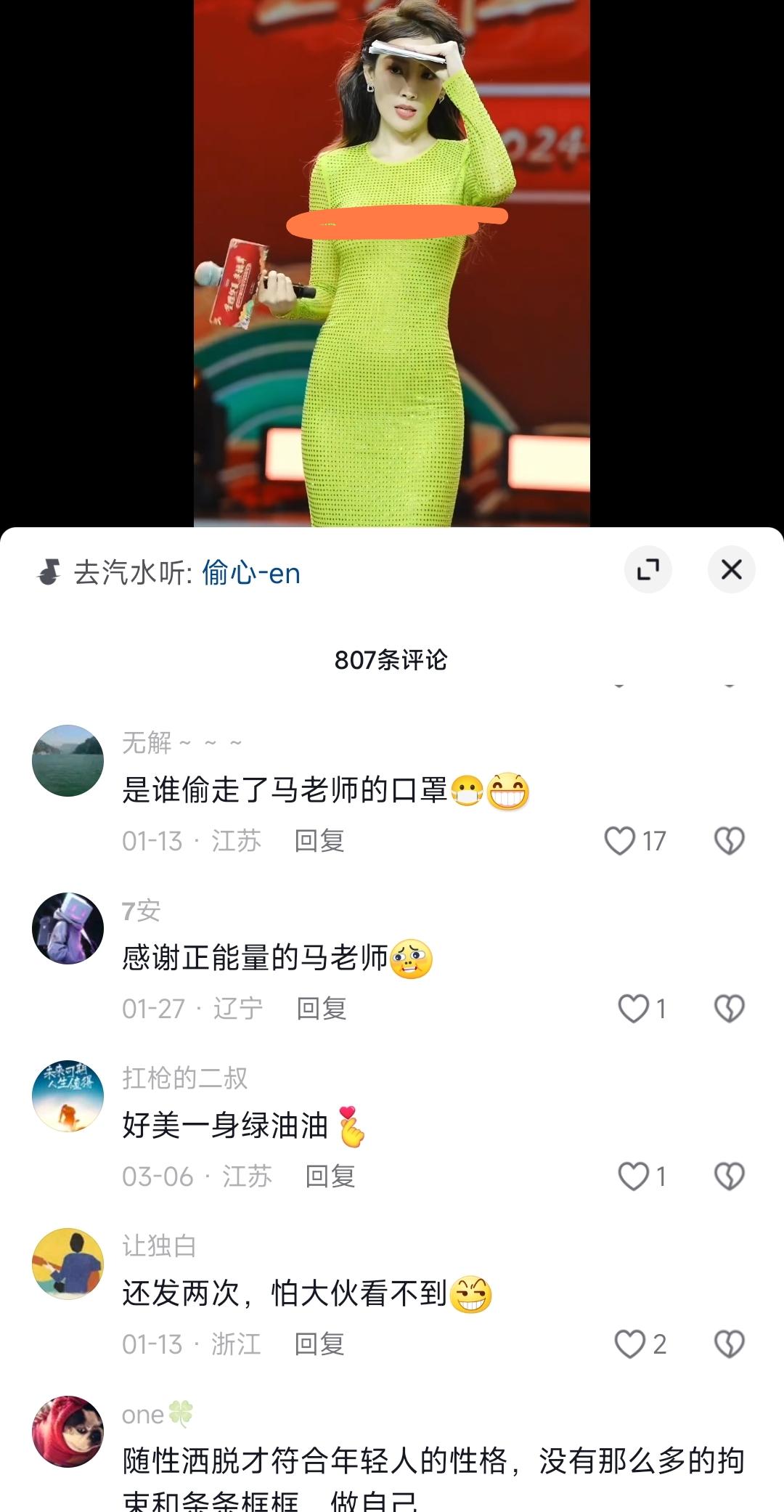Close the comments panel

coord(731,569)
